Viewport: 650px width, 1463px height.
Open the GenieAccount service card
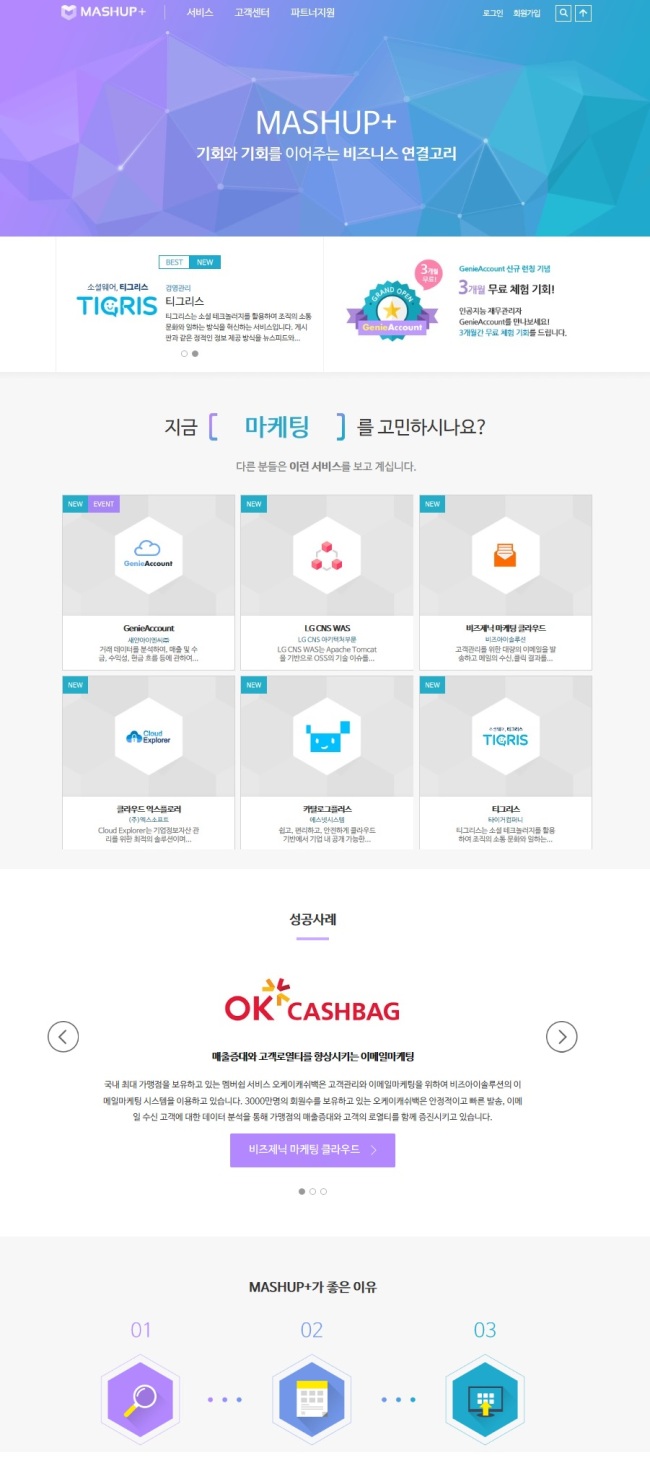(x=149, y=581)
